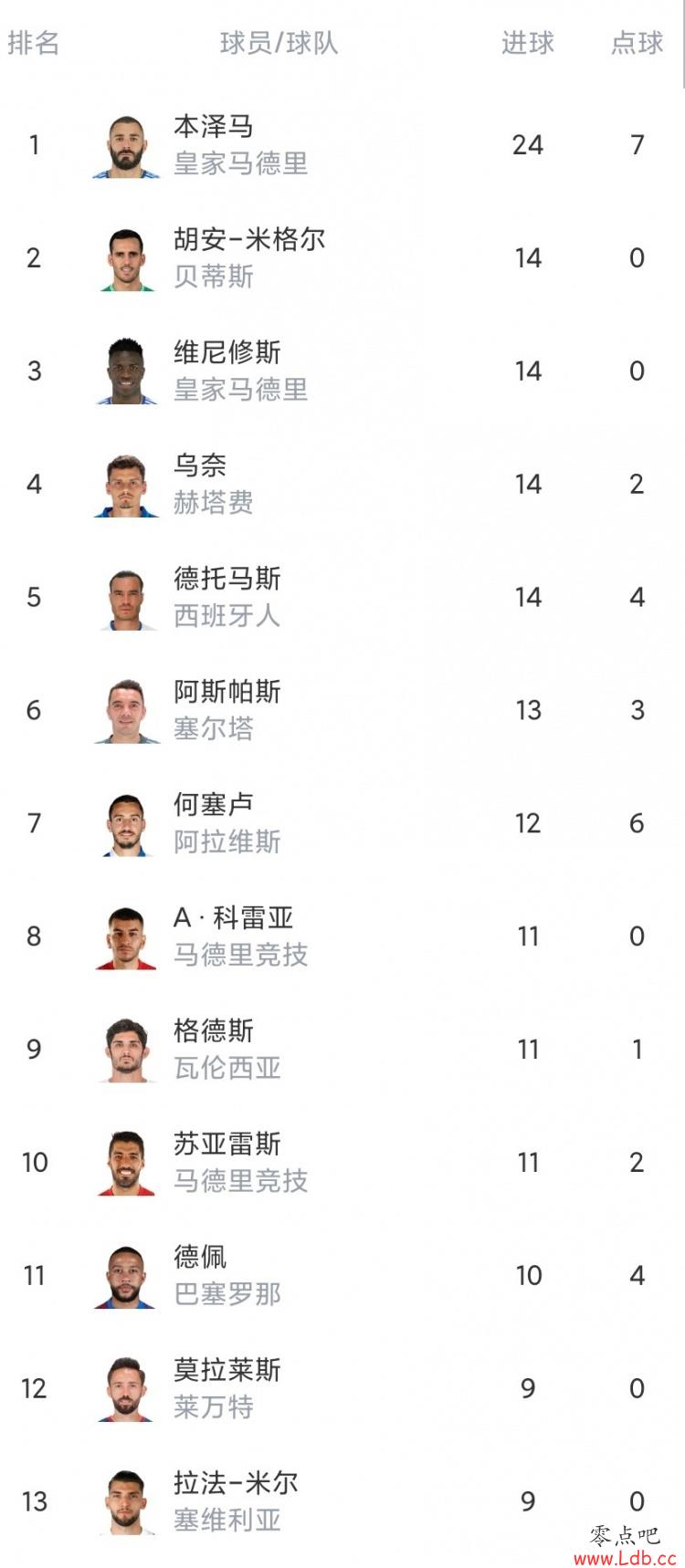Select 何塞卢 from 阿拉维斯

[342, 824]
